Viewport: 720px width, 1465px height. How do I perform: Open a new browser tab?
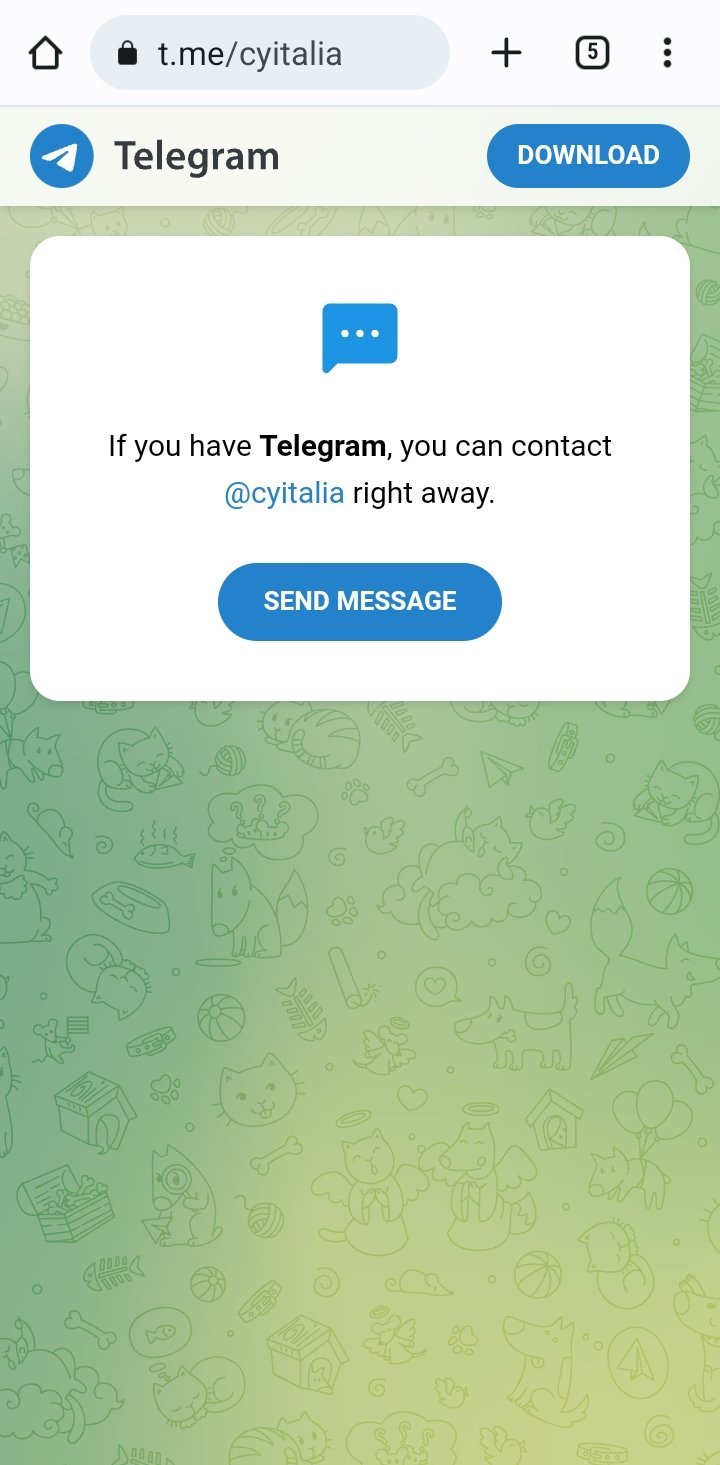pos(507,53)
